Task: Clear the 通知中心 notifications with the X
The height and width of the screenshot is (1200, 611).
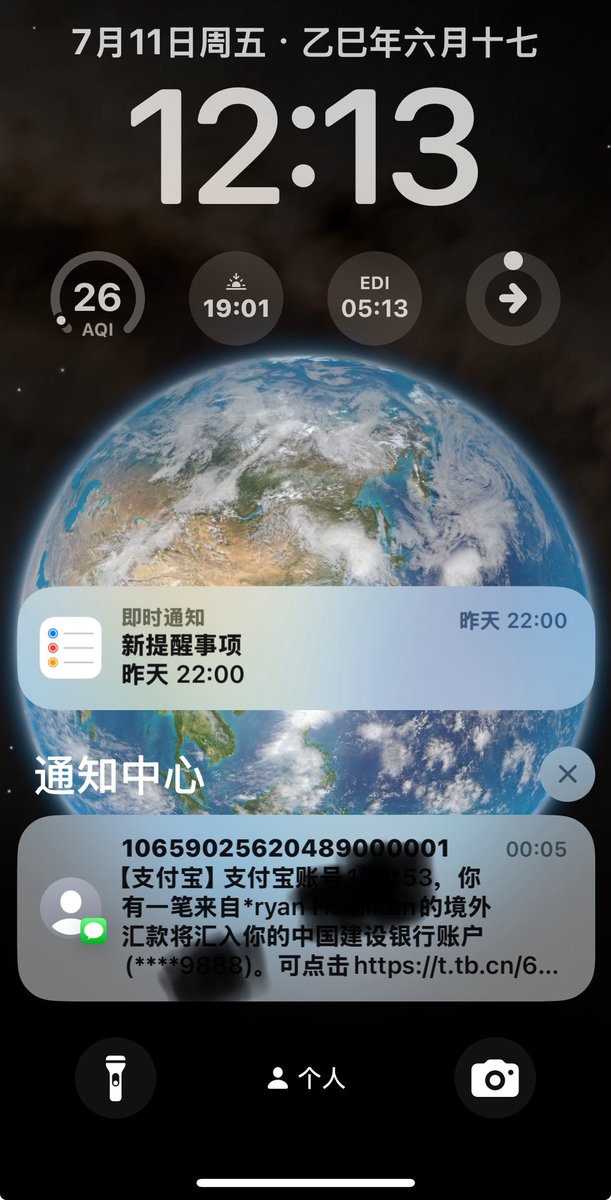Action: [x=567, y=774]
